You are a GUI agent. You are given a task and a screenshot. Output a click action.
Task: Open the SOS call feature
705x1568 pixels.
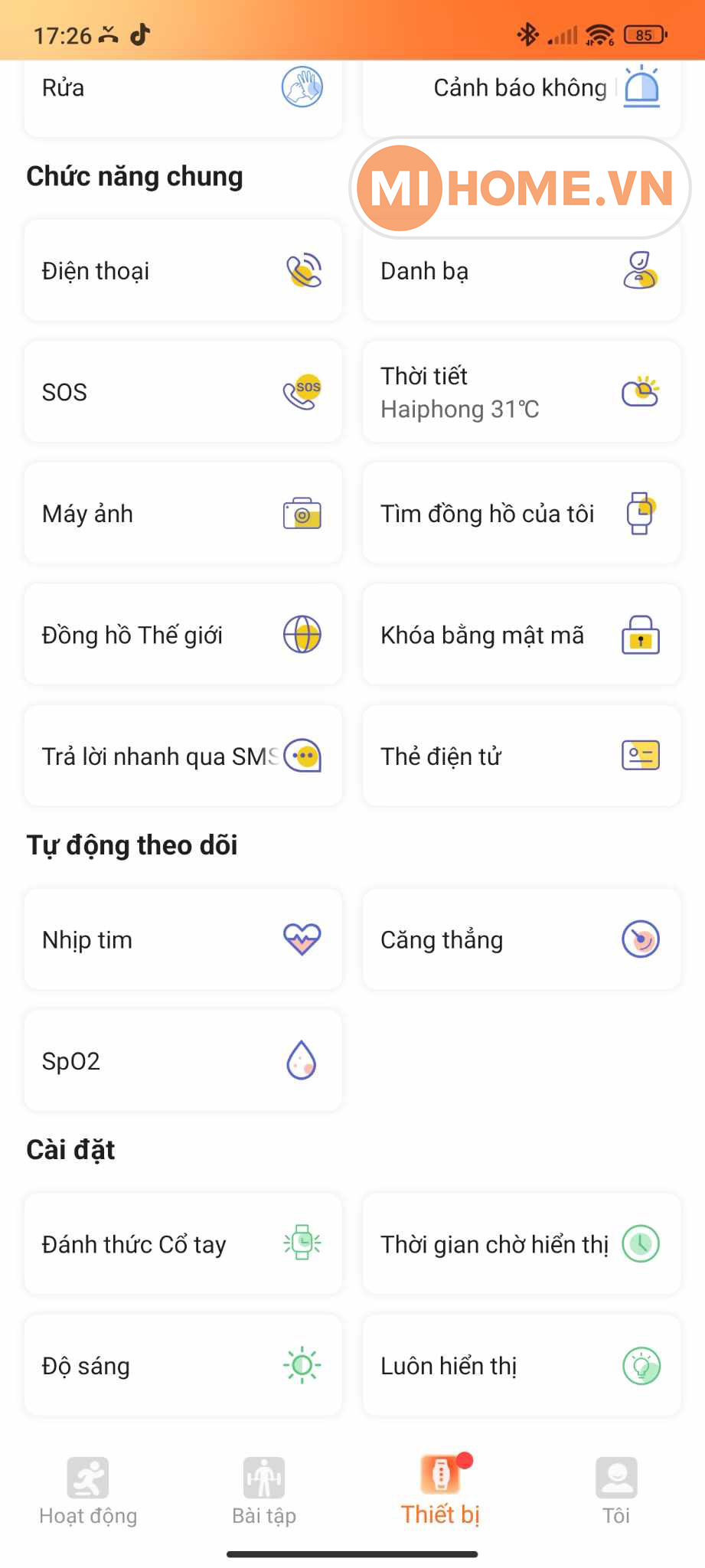point(183,391)
